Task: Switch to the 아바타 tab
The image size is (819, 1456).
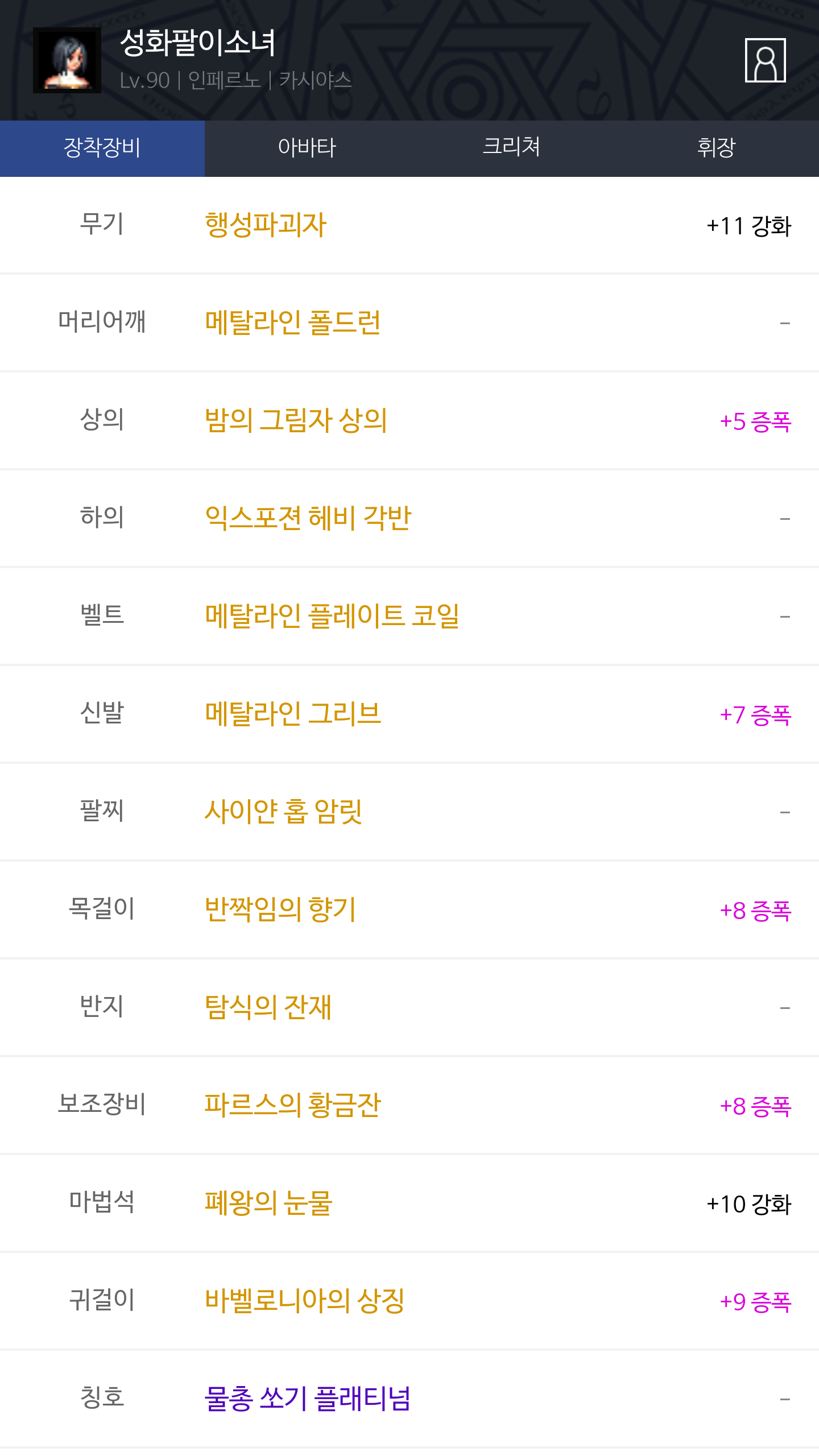Action: pos(307,148)
